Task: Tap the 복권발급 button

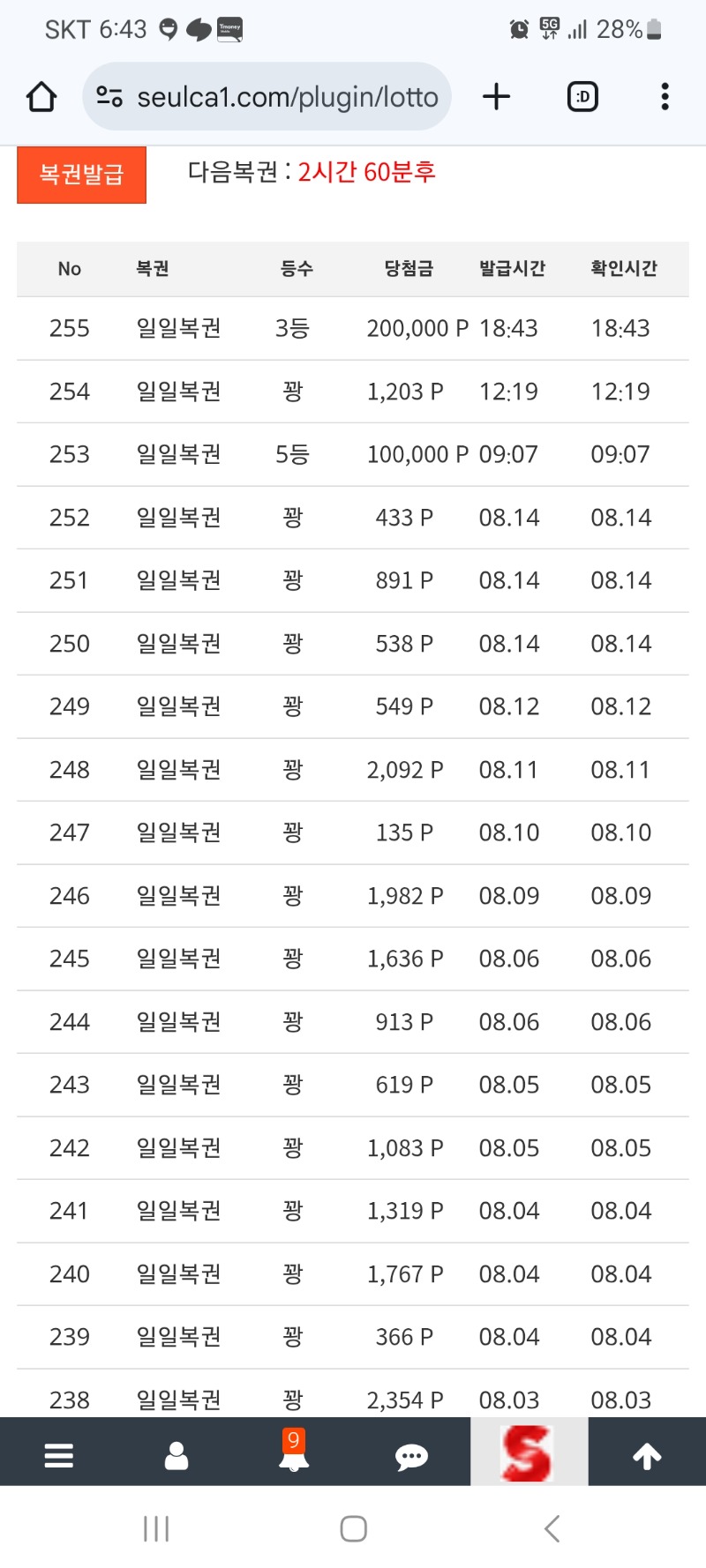Action: 81,175
